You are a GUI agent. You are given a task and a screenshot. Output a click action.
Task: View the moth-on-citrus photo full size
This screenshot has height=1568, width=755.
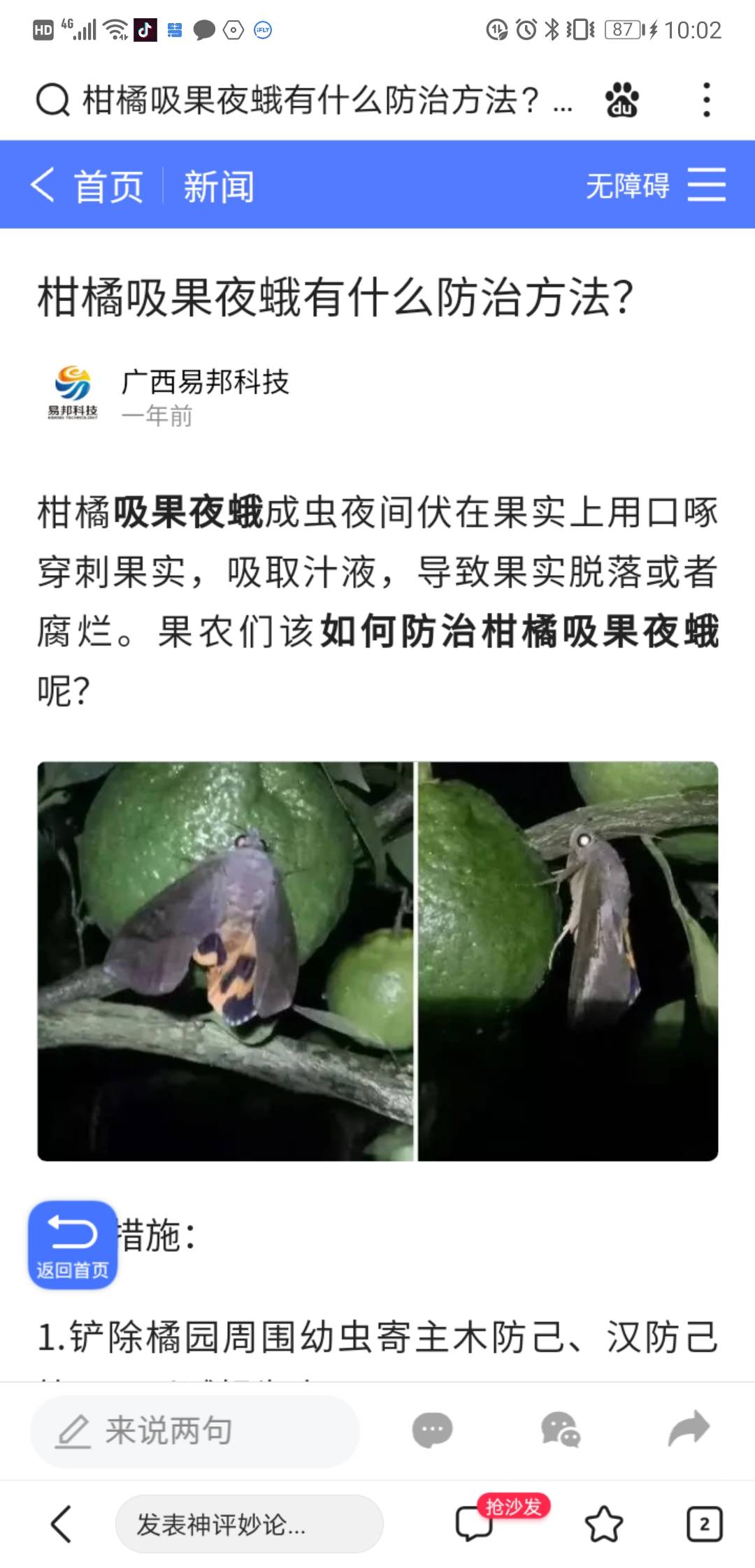click(377, 961)
